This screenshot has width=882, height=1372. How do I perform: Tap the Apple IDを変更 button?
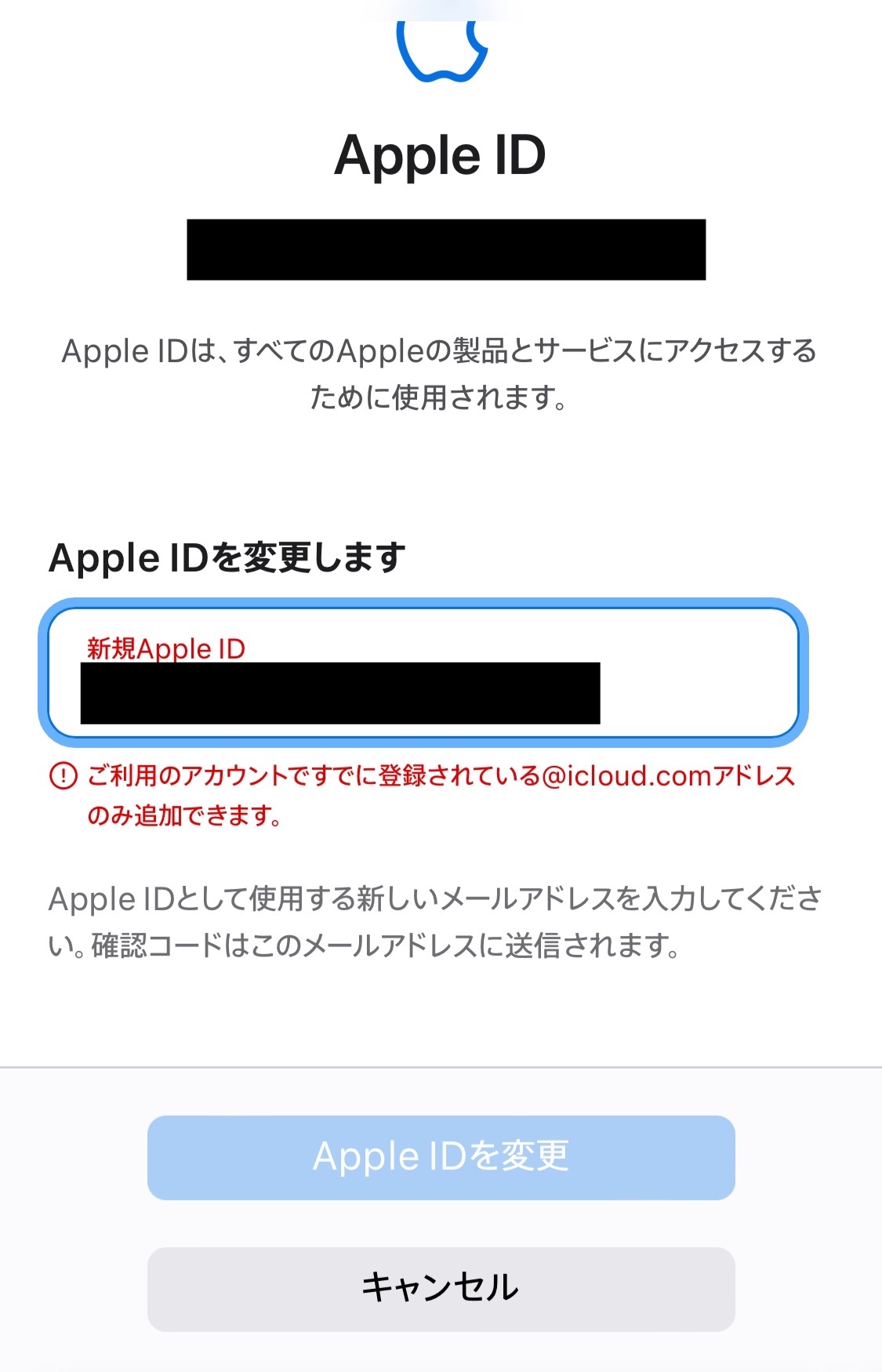441,1157
